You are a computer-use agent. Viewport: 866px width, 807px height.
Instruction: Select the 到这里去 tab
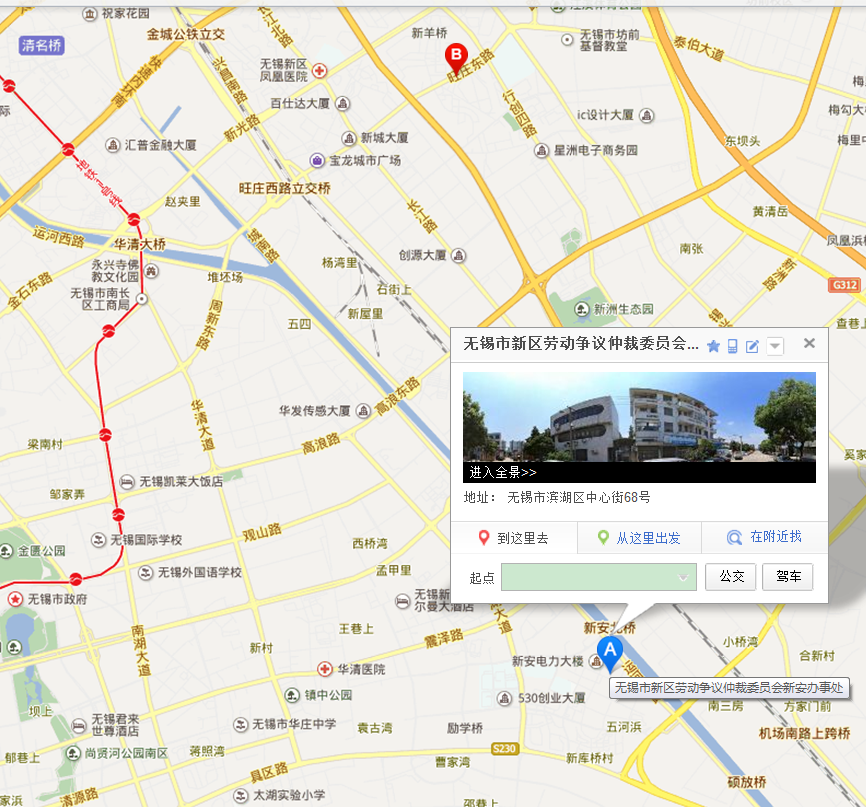pyautogui.click(x=514, y=538)
